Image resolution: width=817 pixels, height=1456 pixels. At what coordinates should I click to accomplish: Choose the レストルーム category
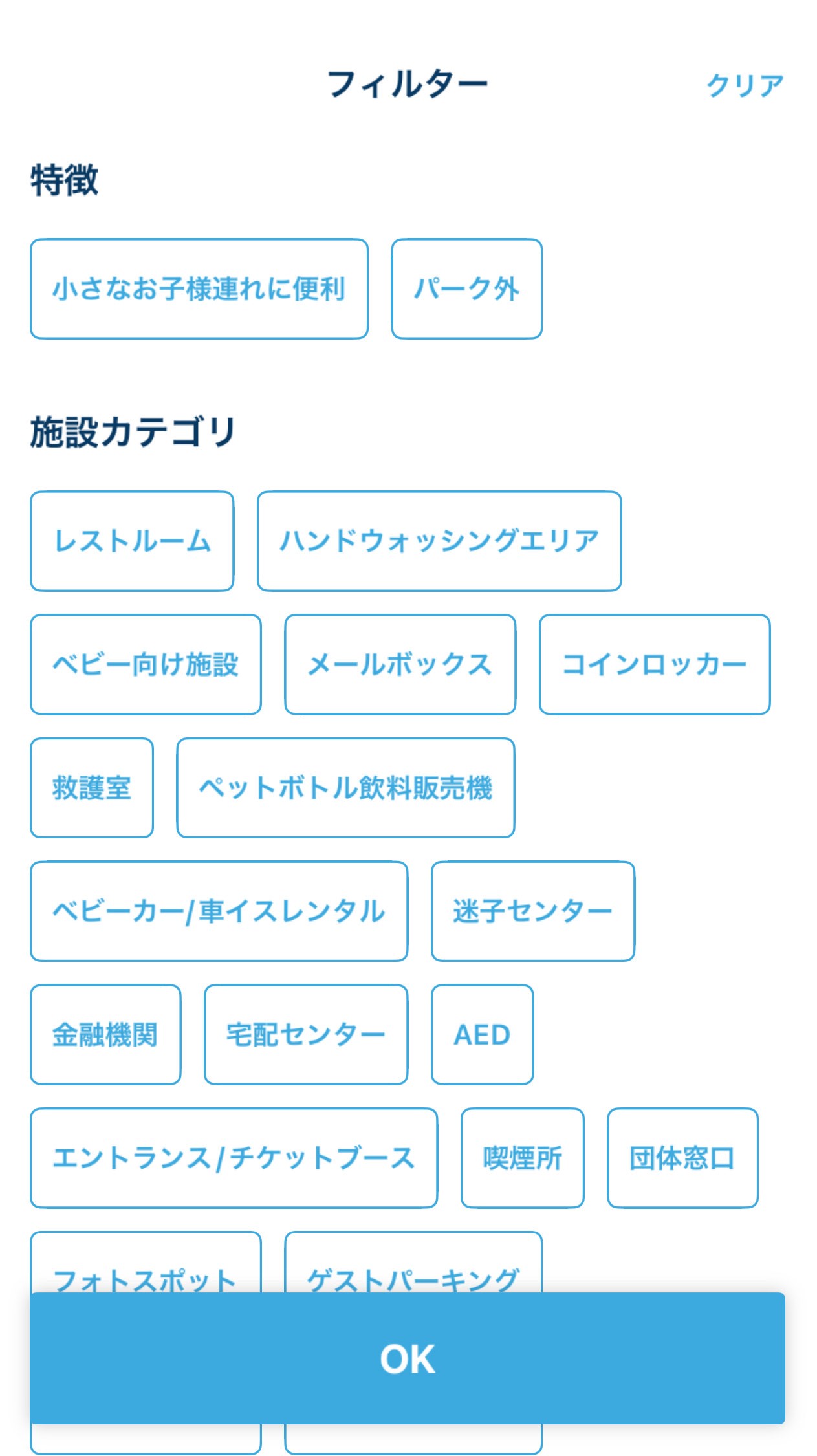(x=132, y=541)
